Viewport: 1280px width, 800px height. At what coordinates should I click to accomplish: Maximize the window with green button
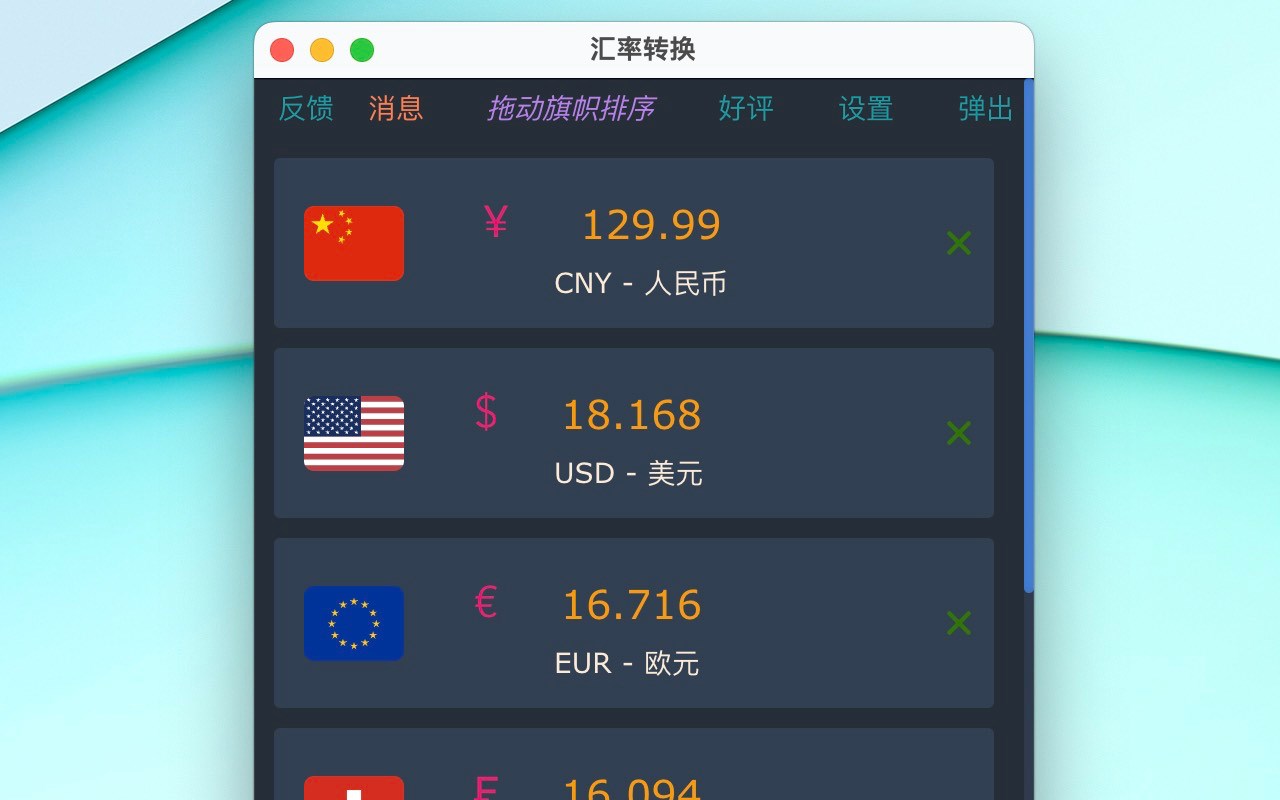362,50
